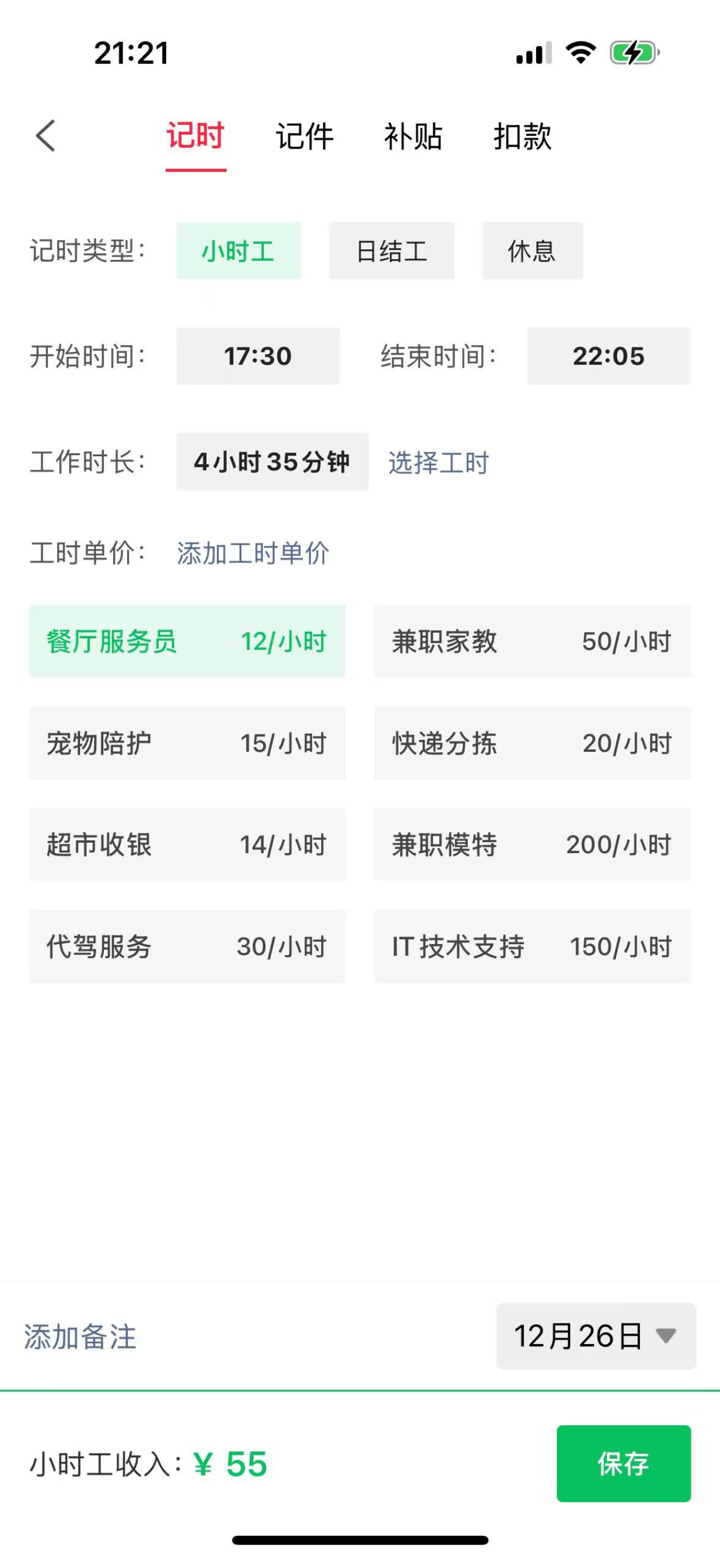This screenshot has width=720, height=1558.
Task: Select the 餐厅服务员 12/小时 rate
Action: (187, 641)
